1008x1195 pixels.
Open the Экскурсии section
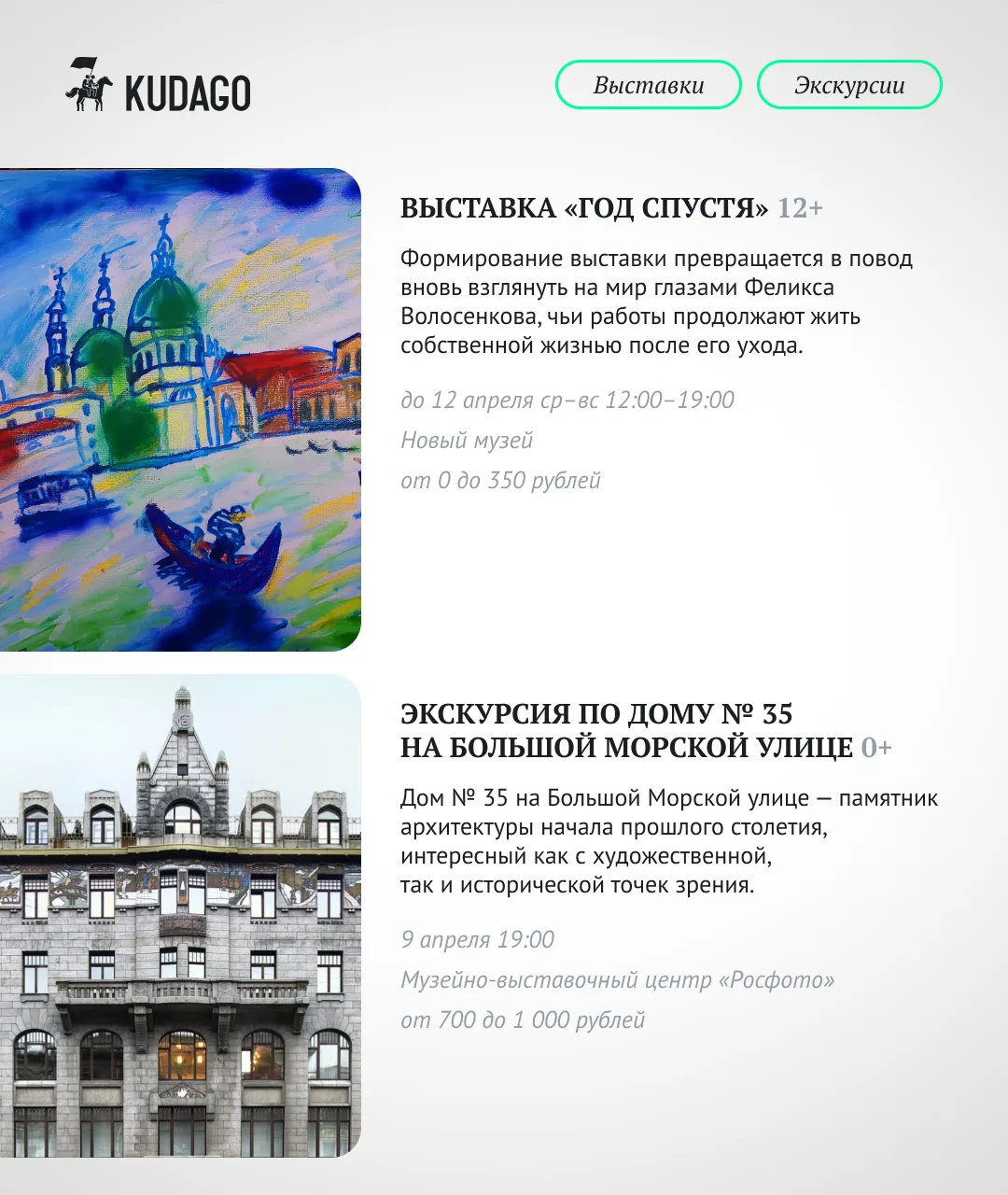(848, 85)
